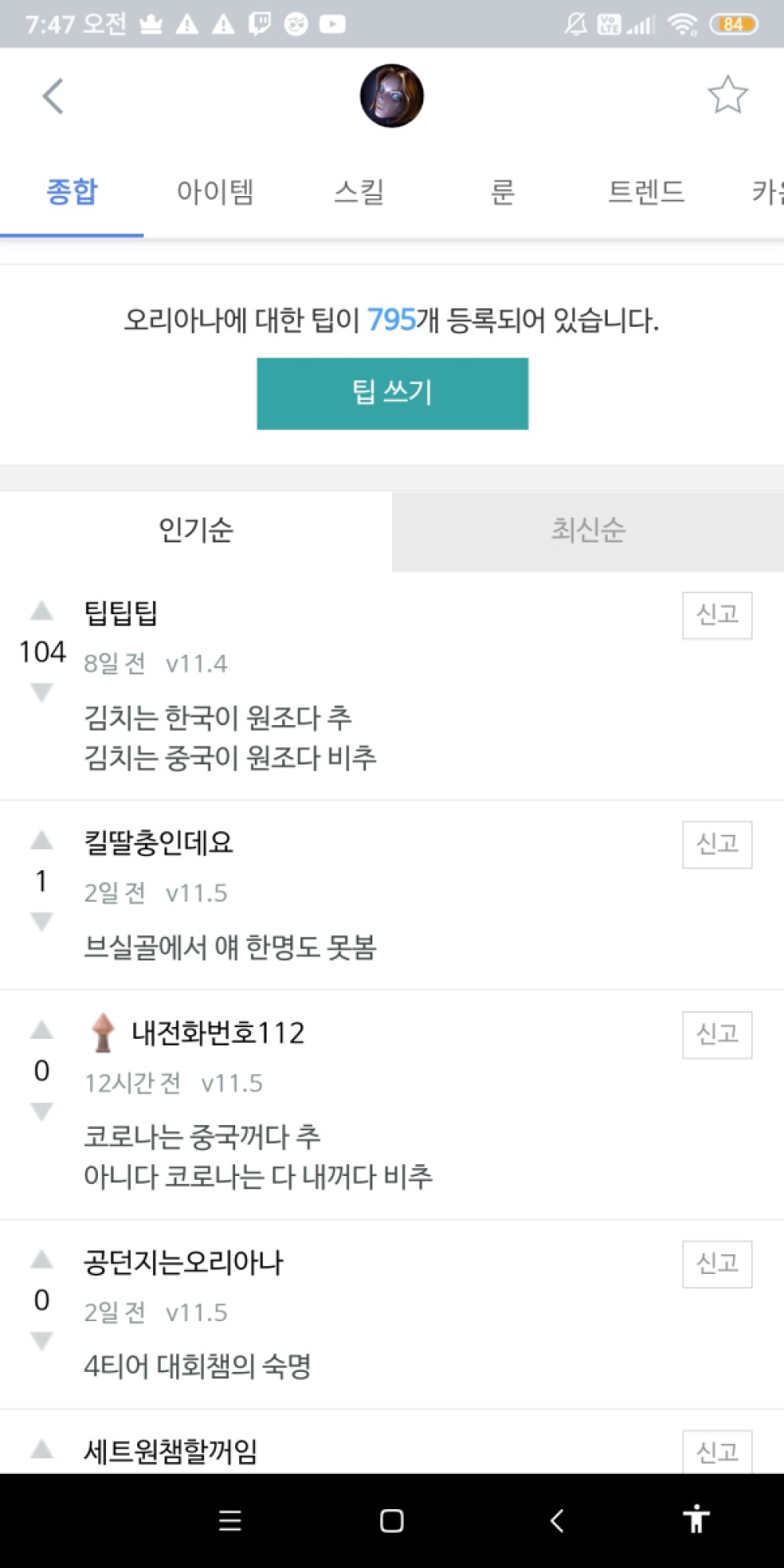Tap the system home button

[x=391, y=1521]
